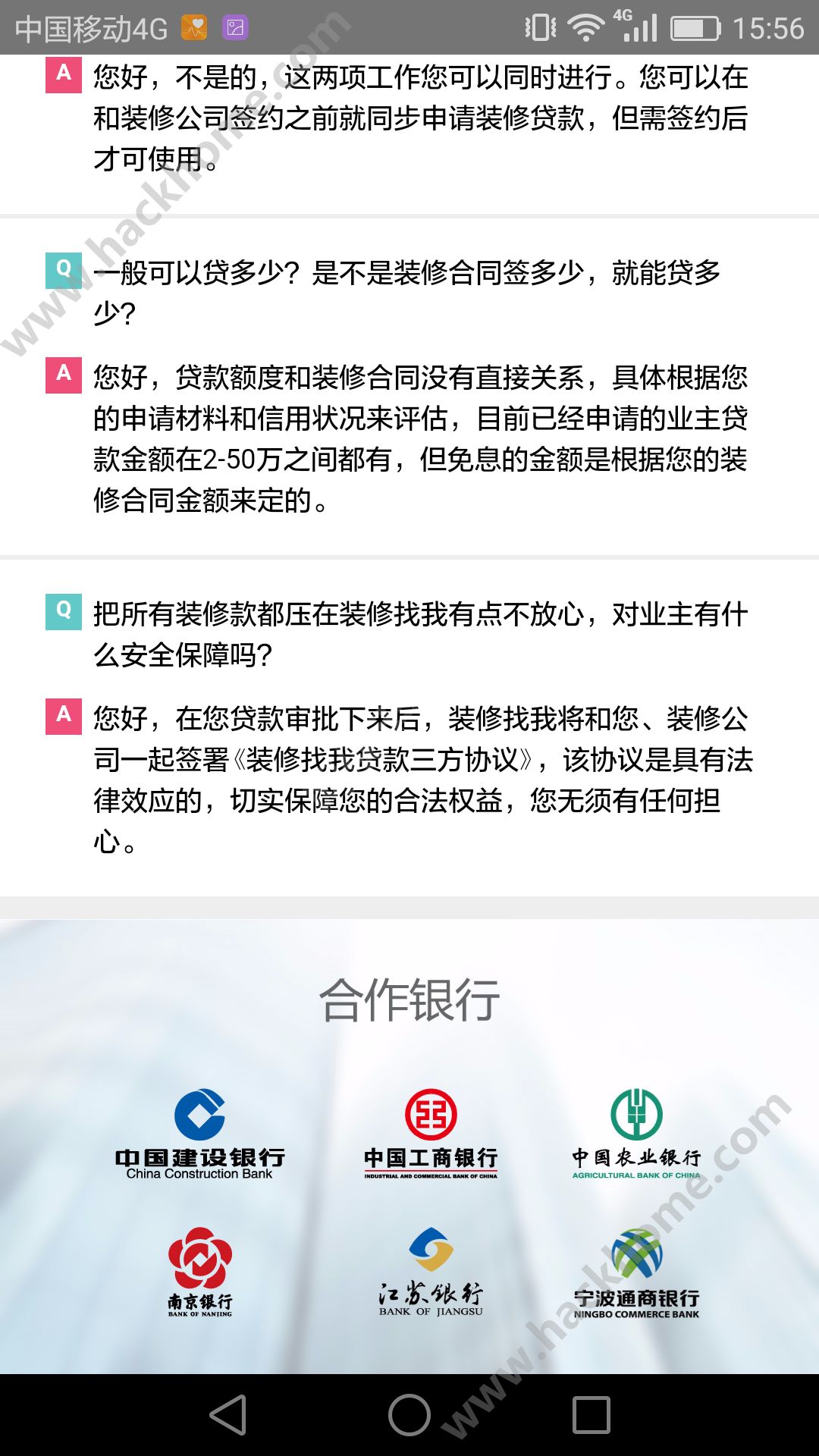Viewport: 819px width, 1456px height.
Task: Go to the home screen
Action: pyautogui.click(x=409, y=1415)
